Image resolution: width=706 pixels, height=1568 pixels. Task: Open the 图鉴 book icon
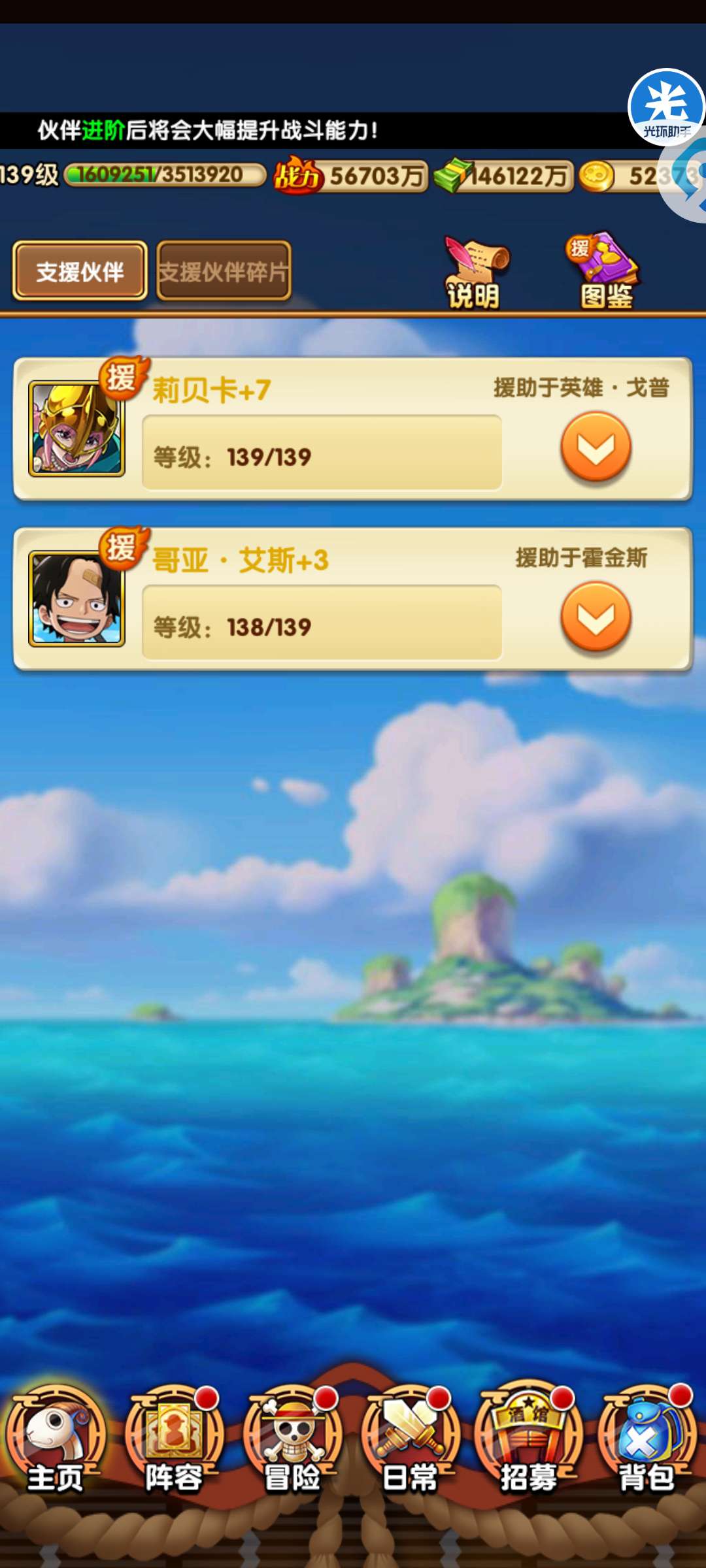click(604, 270)
